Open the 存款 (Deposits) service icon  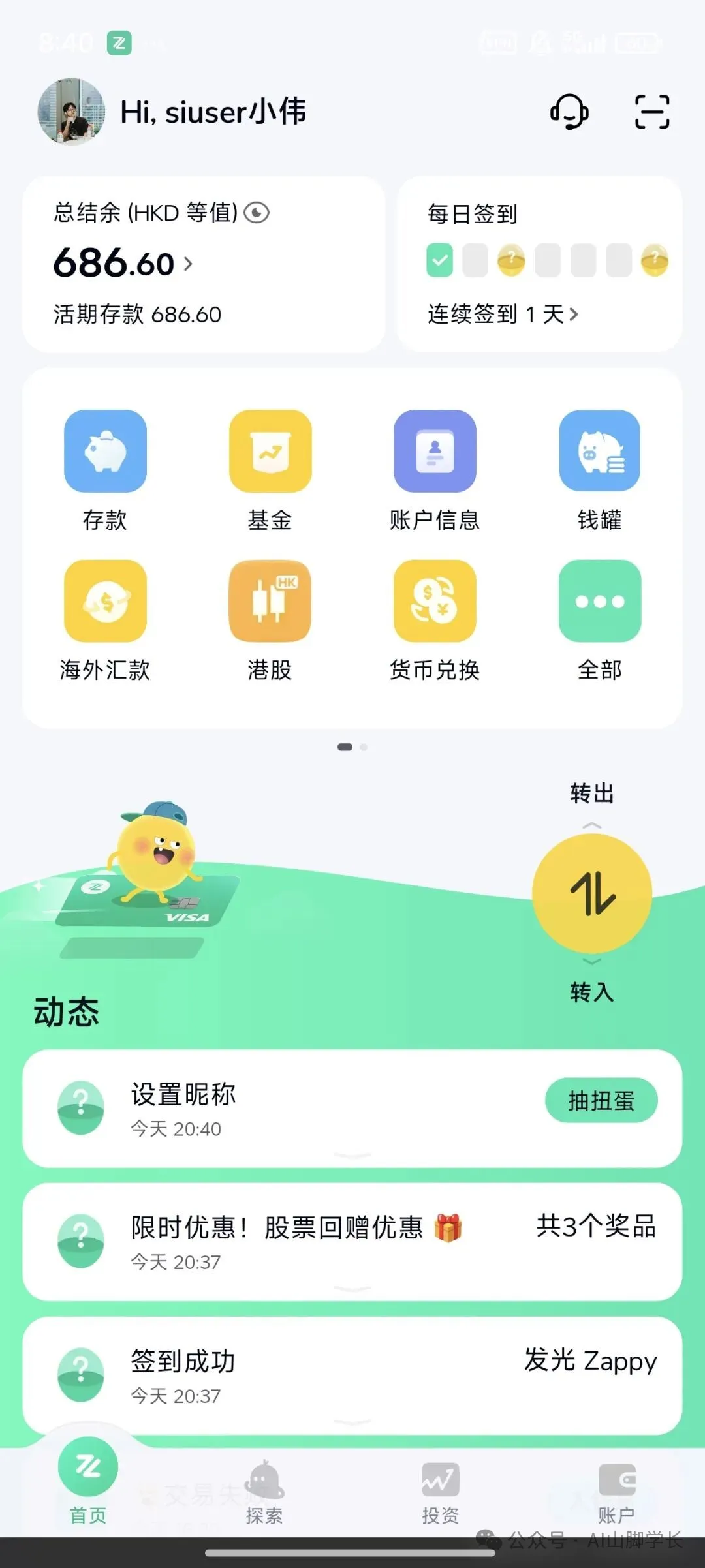[x=105, y=452]
